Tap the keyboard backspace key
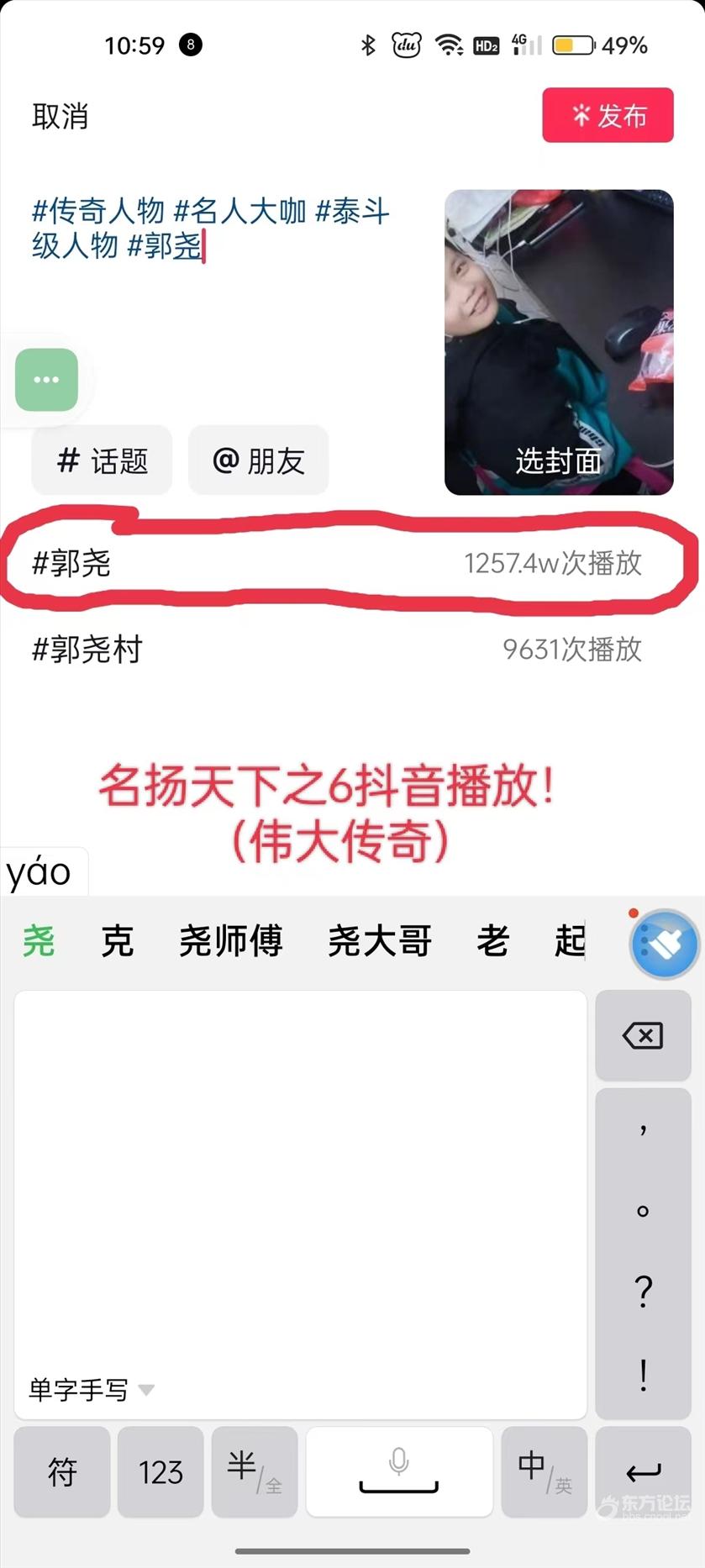 (x=643, y=1035)
